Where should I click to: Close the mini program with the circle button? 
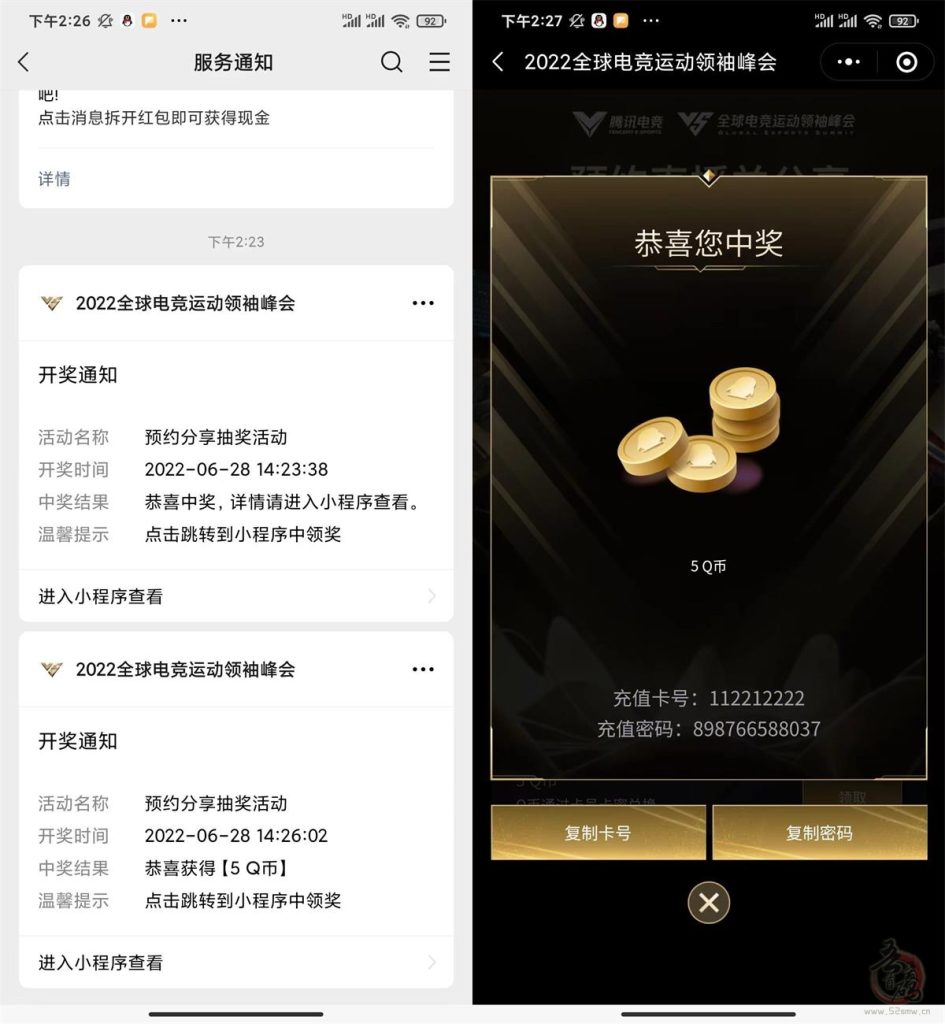(906, 62)
